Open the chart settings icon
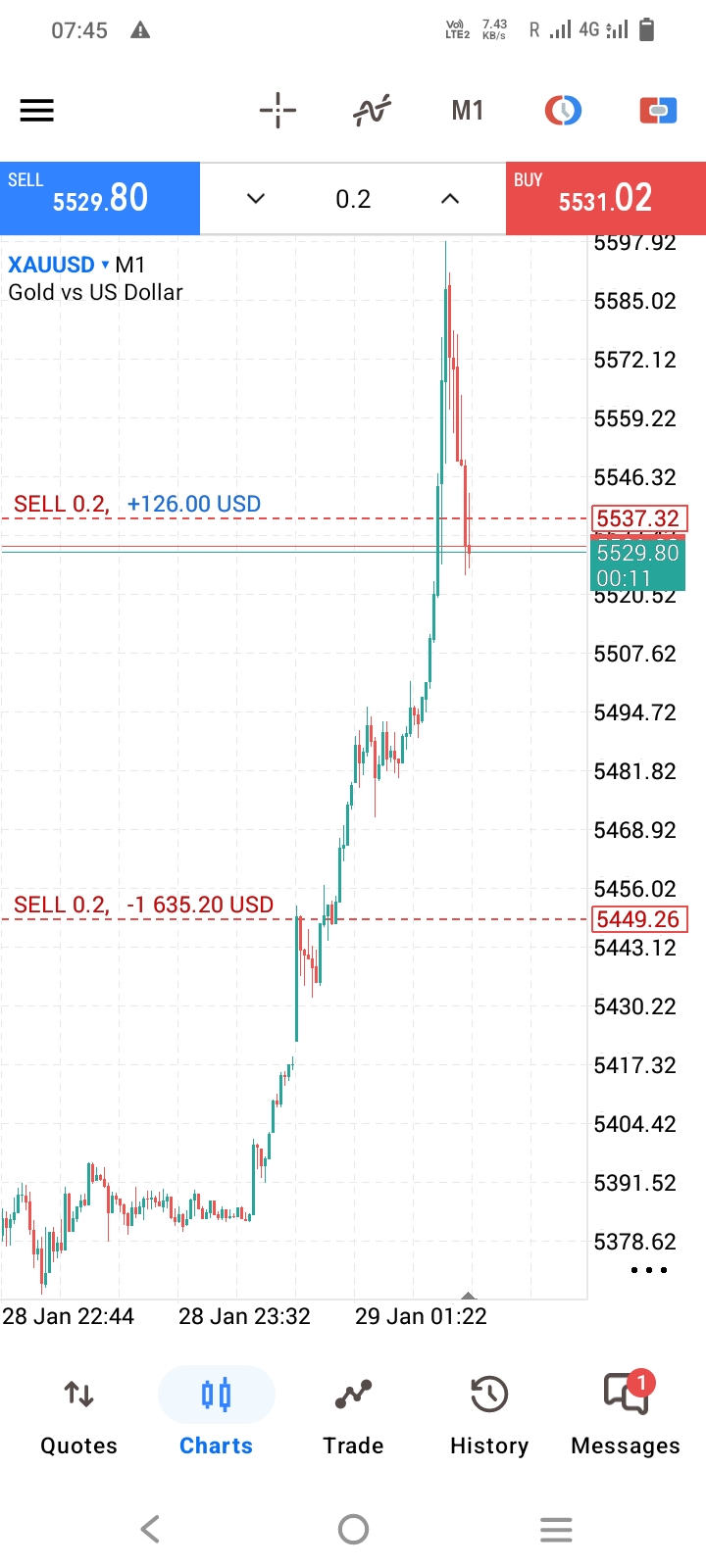Viewport: 706px width, 1568px height. (x=563, y=111)
